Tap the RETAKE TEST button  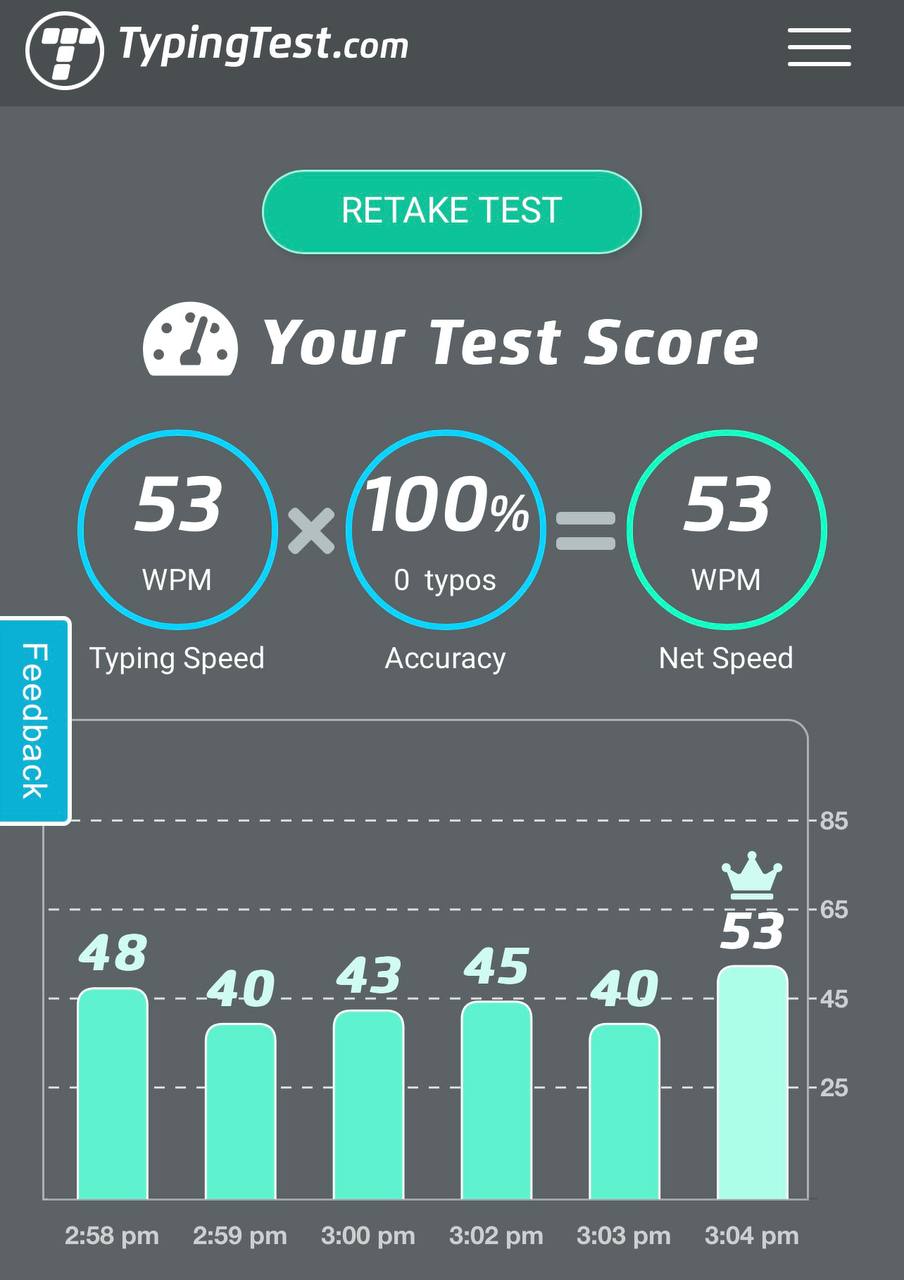pos(451,211)
